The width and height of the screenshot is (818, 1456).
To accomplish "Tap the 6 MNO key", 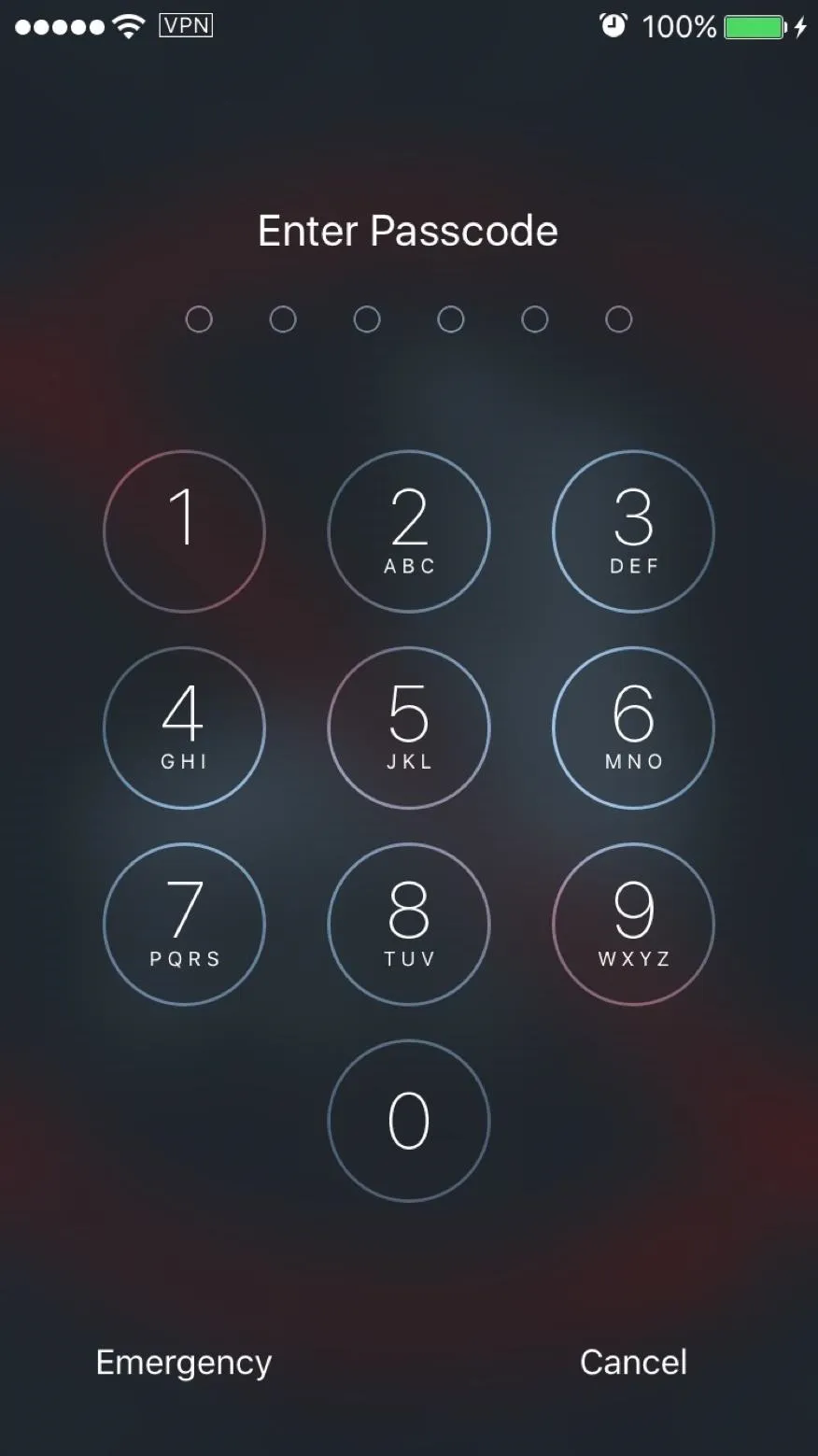I will (x=633, y=728).
